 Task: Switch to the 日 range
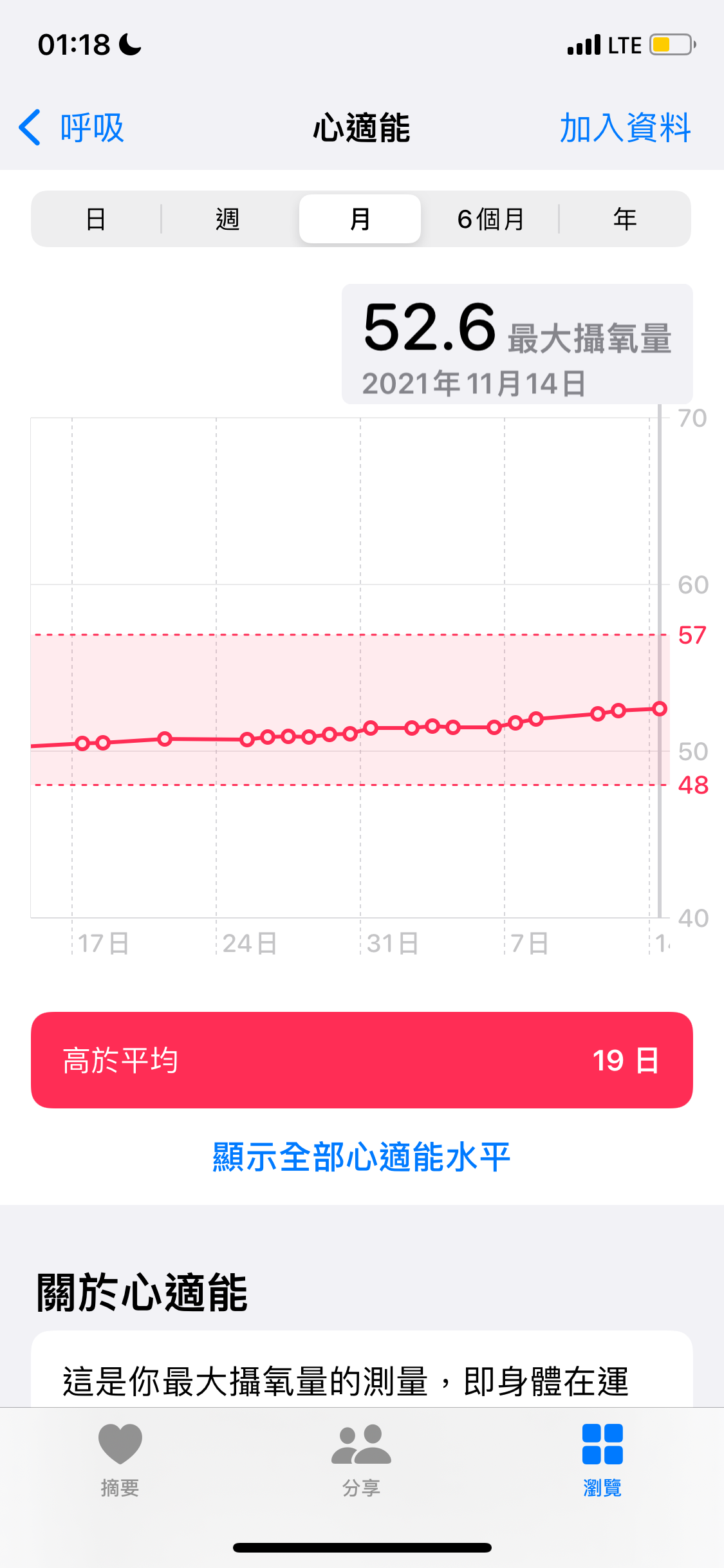[96, 219]
